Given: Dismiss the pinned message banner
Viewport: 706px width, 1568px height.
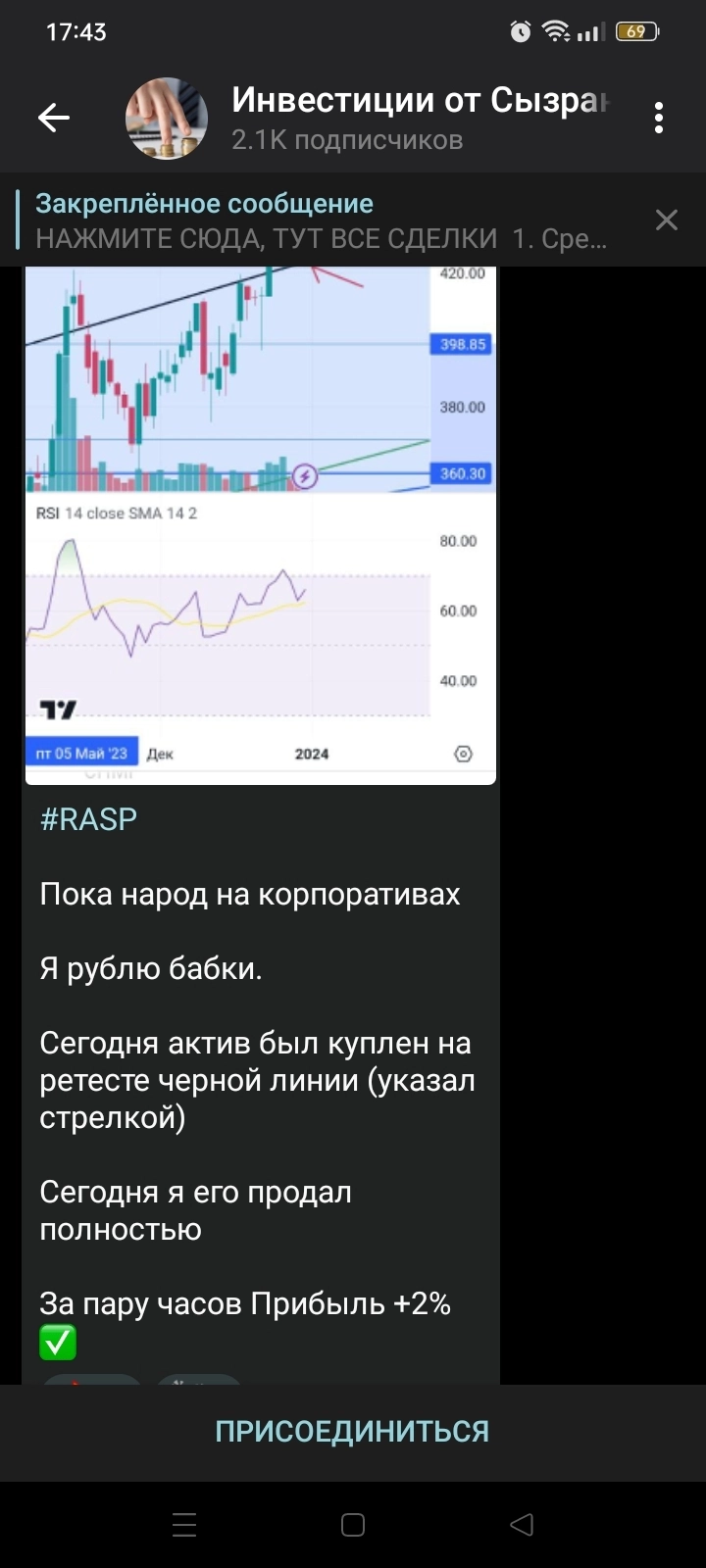Looking at the screenshot, I should click(667, 220).
